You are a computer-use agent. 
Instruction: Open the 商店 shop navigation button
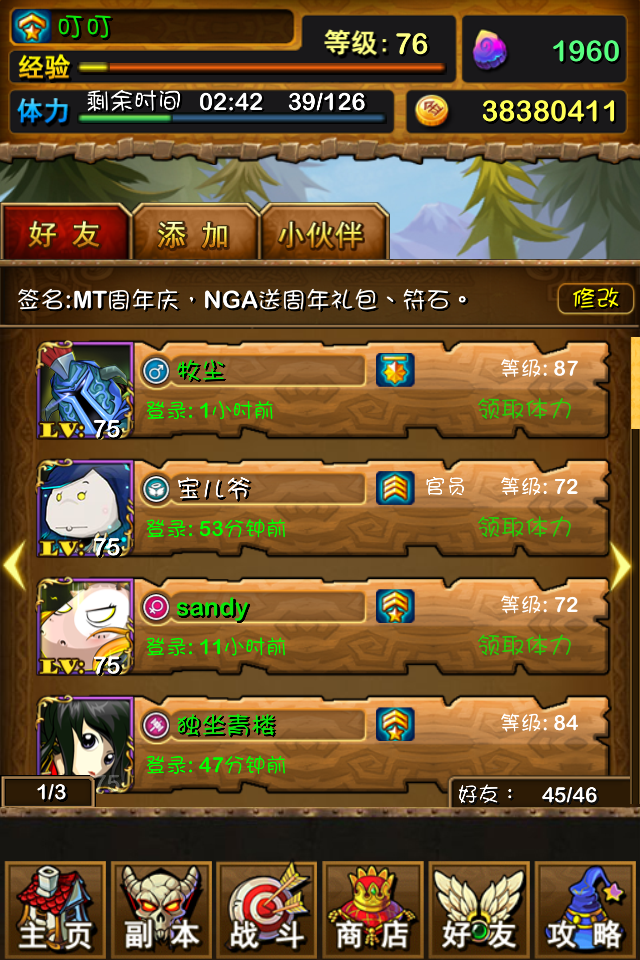point(373,910)
